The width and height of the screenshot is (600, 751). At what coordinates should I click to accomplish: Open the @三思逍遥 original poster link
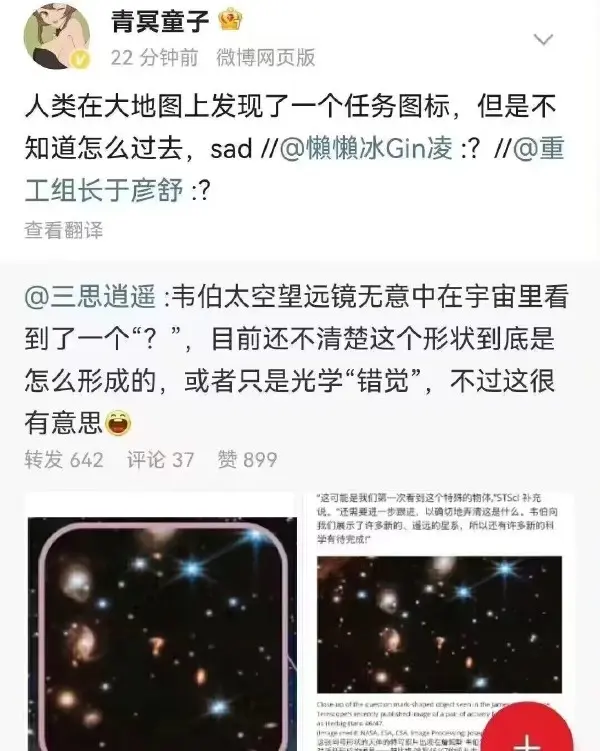coord(90,297)
